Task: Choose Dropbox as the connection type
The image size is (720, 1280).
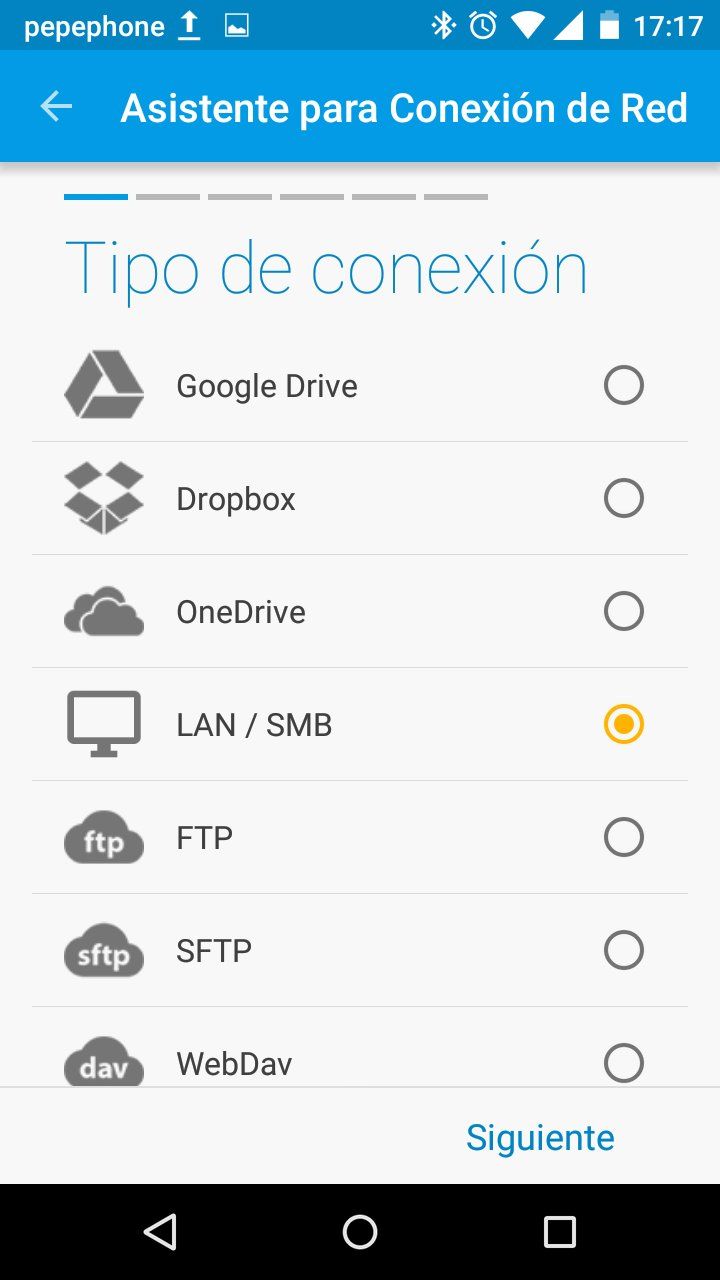Action: (x=623, y=498)
